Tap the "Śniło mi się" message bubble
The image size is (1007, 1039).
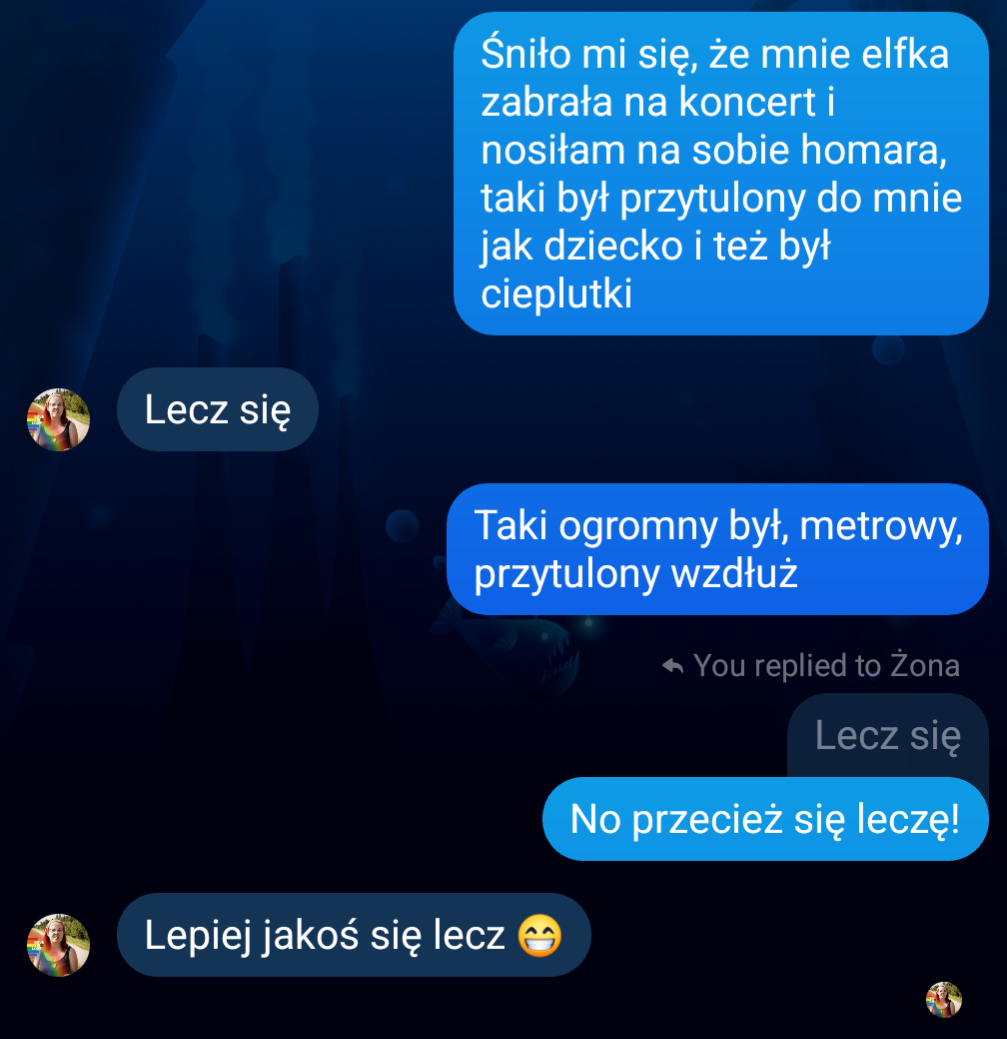(x=720, y=173)
